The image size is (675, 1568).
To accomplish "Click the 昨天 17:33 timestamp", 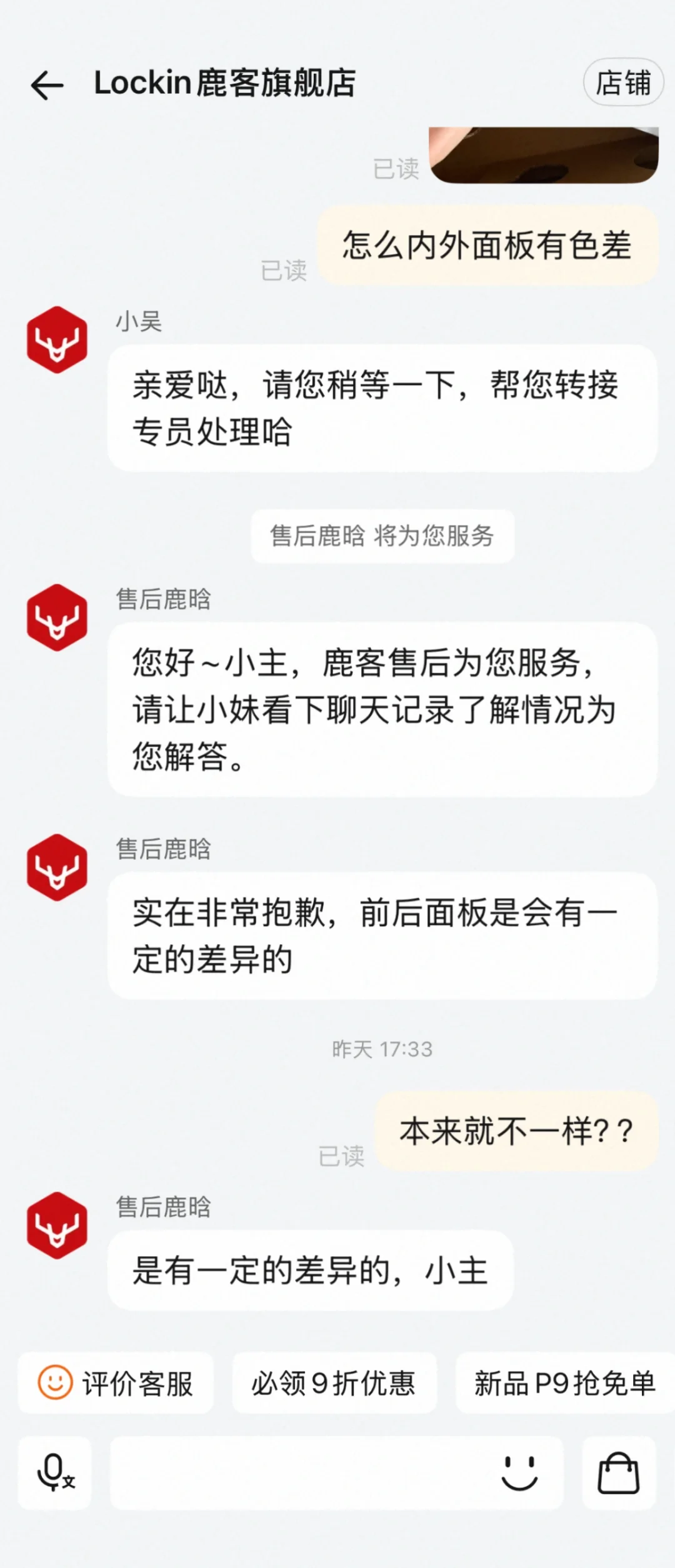I will 384,1047.
